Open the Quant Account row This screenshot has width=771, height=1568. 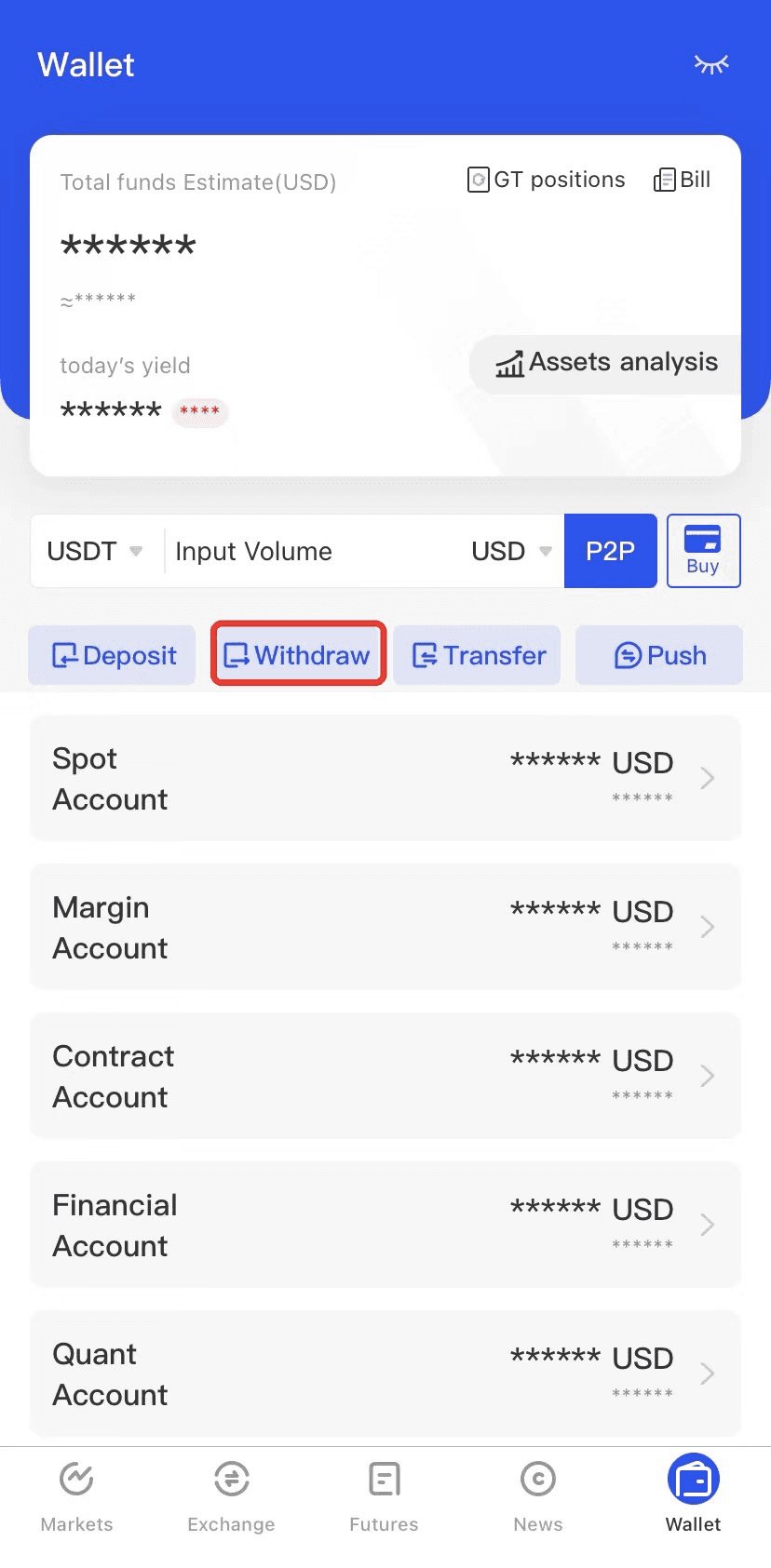385,1374
